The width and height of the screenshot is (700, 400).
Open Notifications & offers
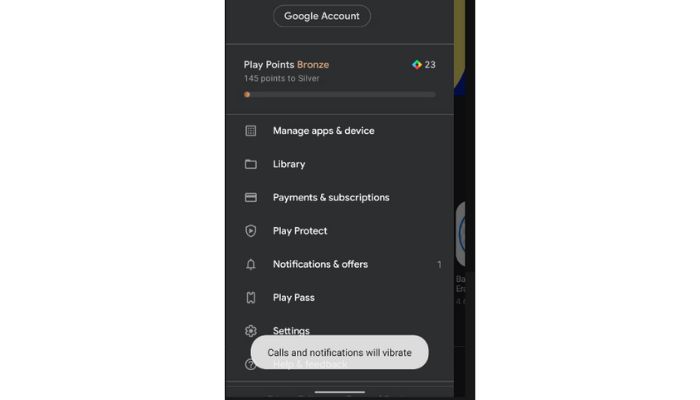320,264
